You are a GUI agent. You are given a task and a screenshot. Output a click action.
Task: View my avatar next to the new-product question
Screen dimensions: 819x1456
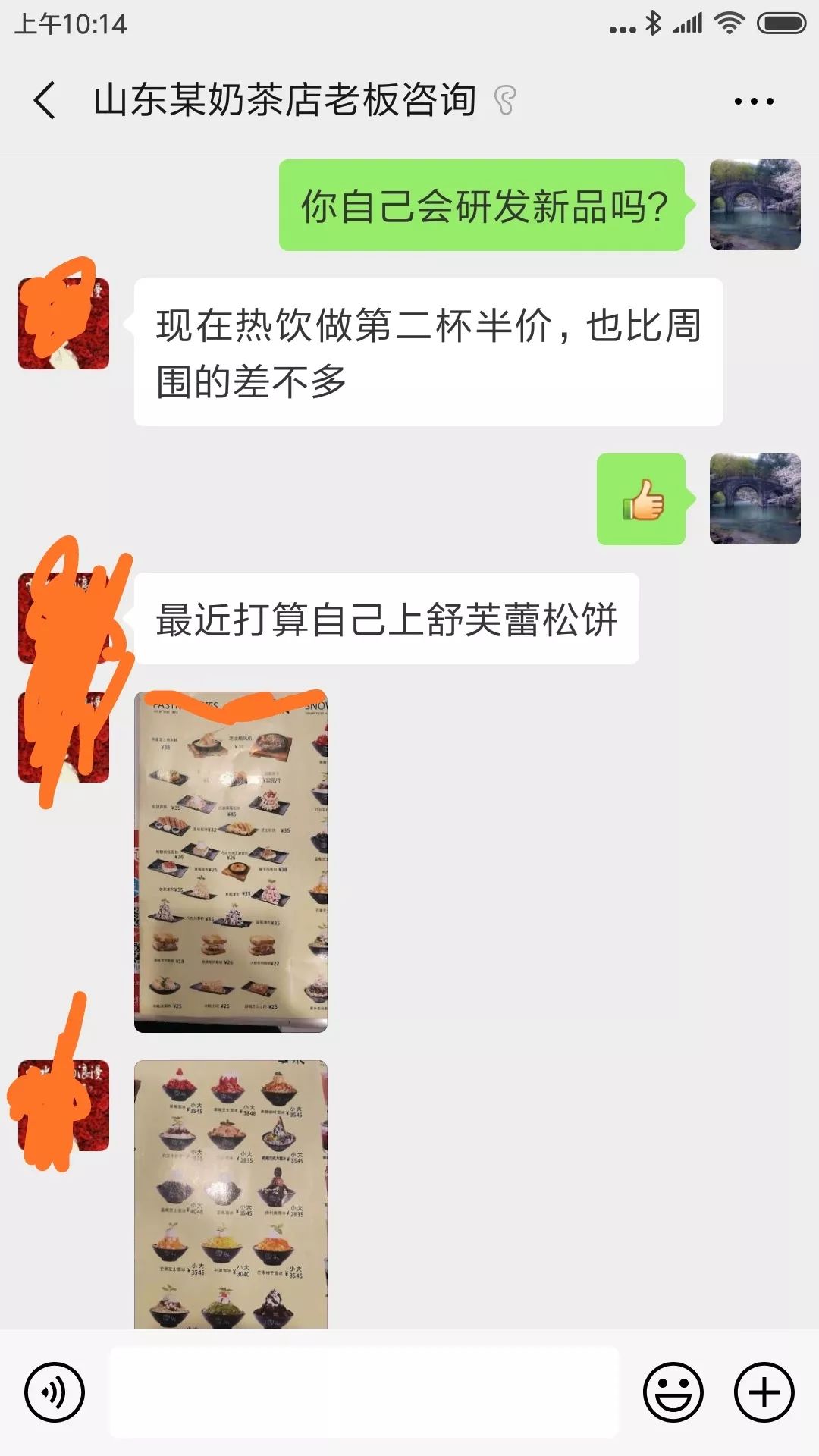coord(755,205)
